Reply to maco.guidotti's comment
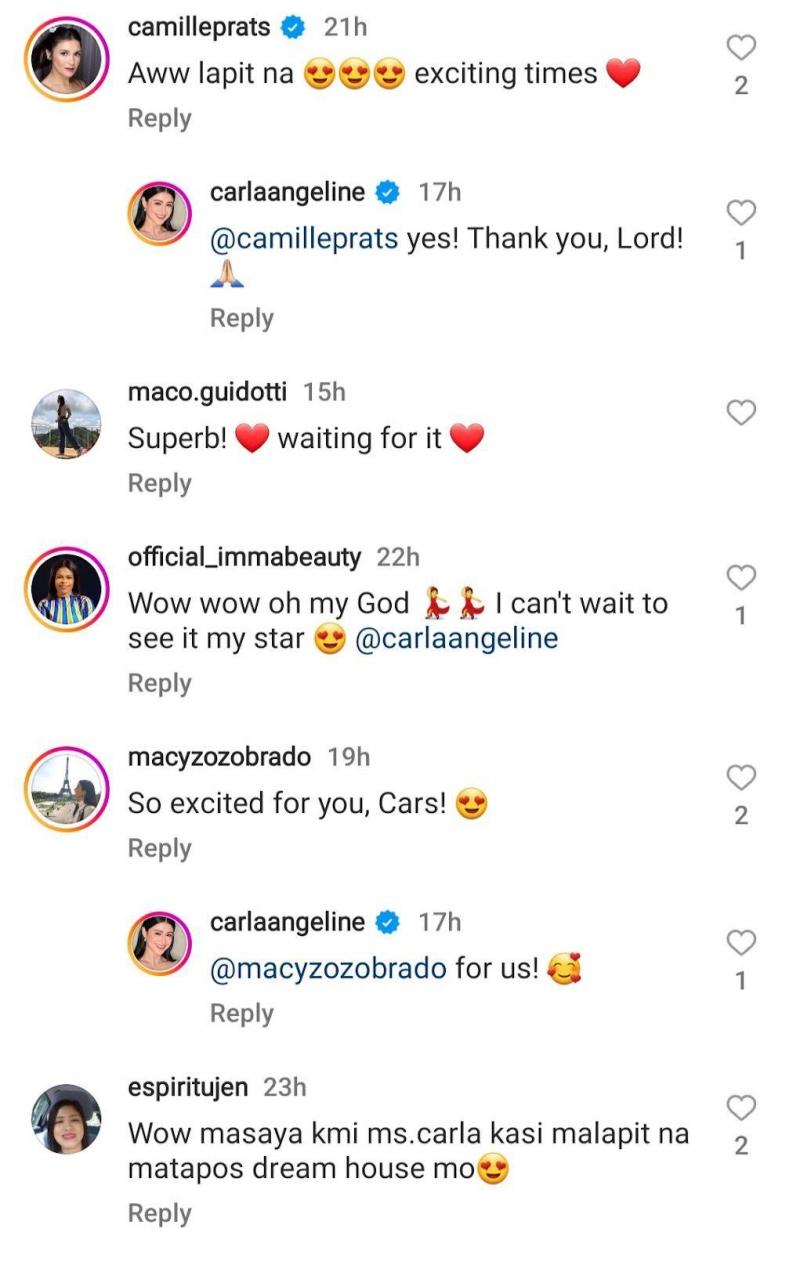 click(x=159, y=483)
